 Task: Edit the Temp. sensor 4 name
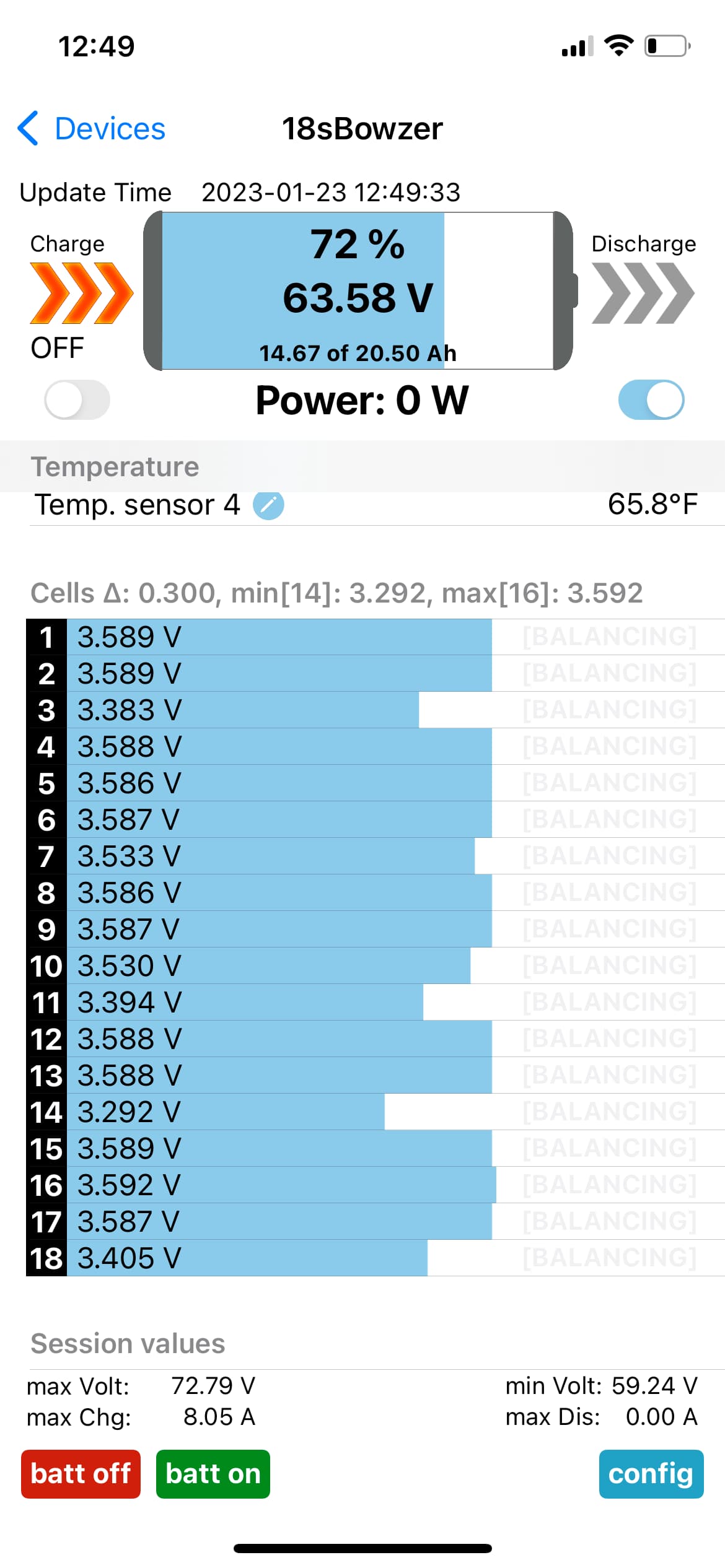coord(268,505)
